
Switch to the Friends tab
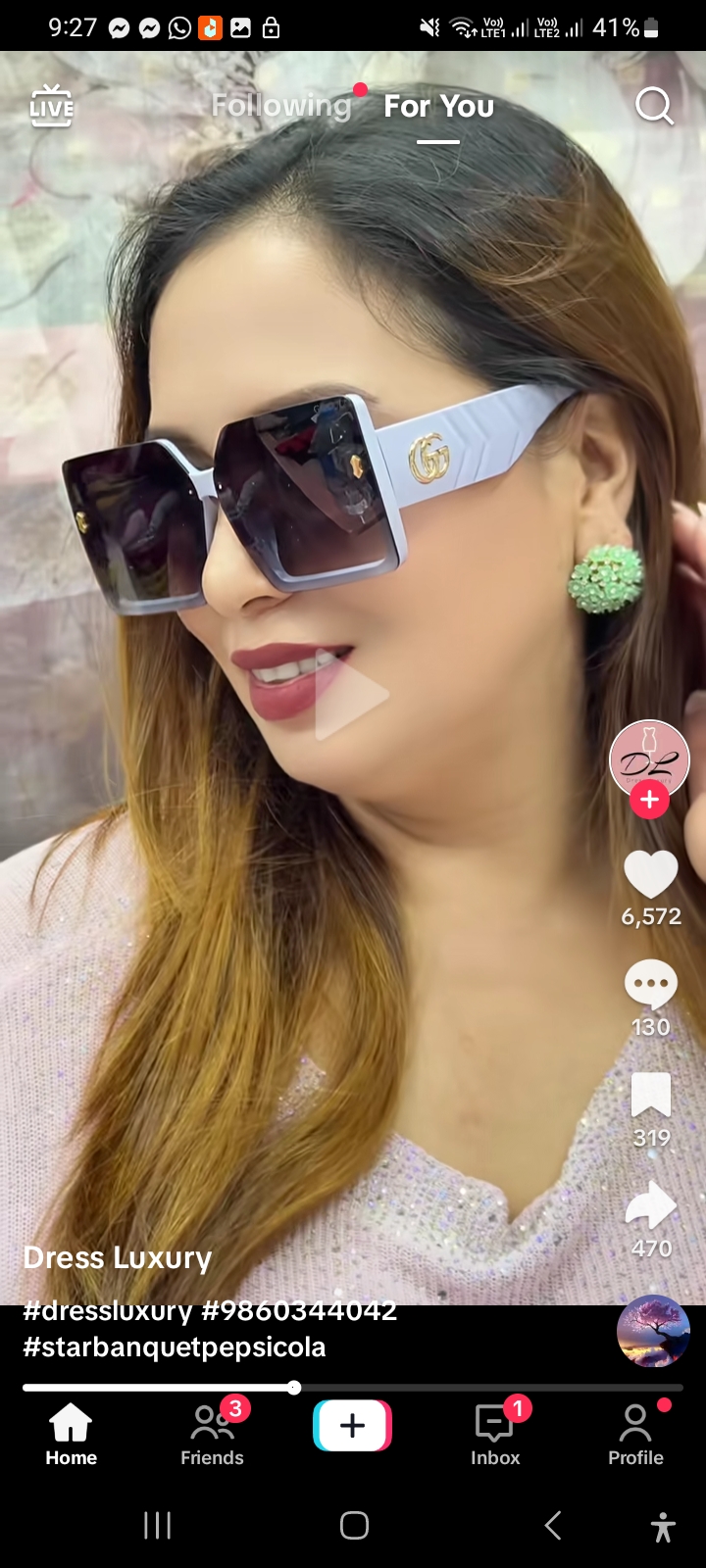coord(212,1434)
